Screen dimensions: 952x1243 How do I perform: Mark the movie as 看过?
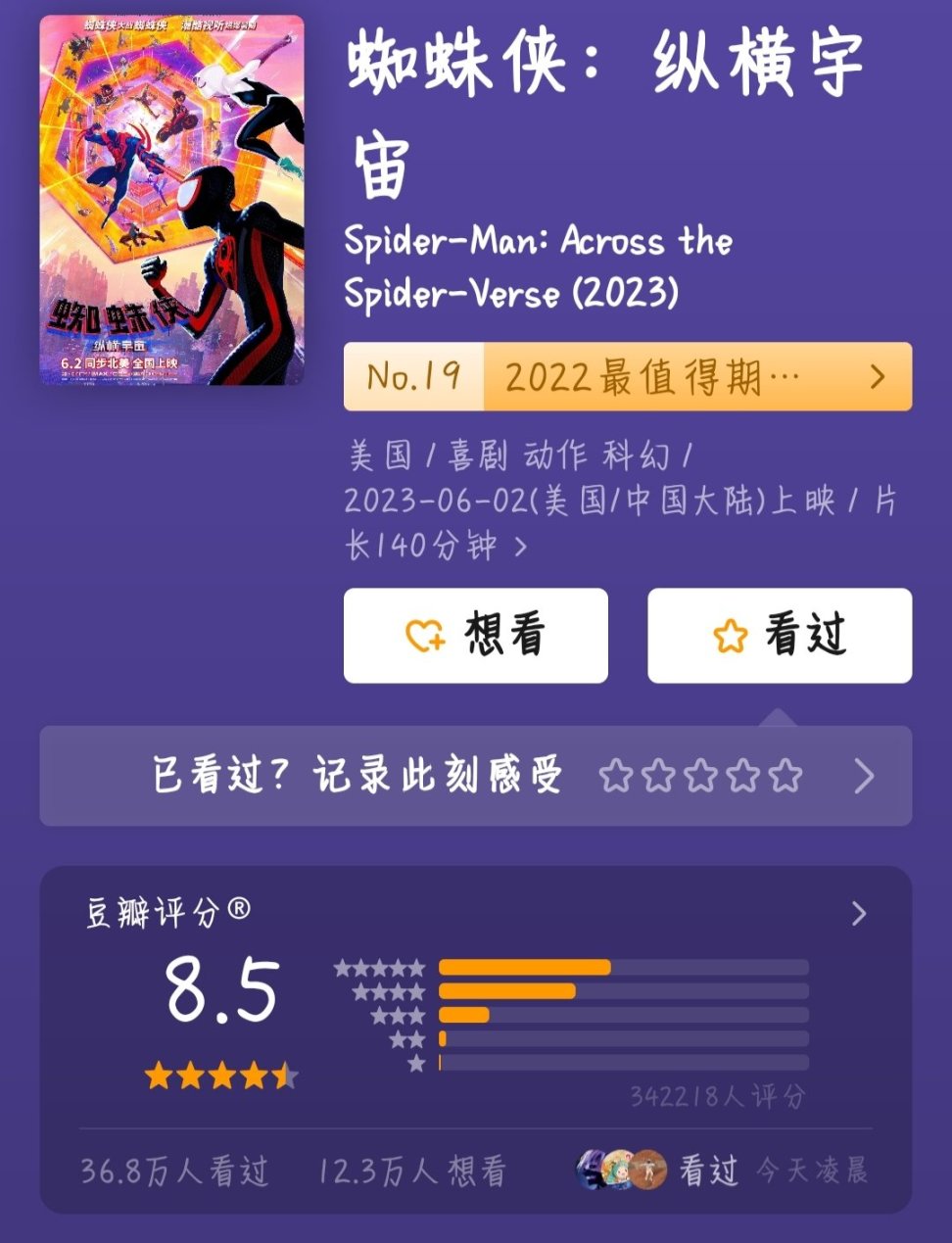pyautogui.click(x=779, y=635)
